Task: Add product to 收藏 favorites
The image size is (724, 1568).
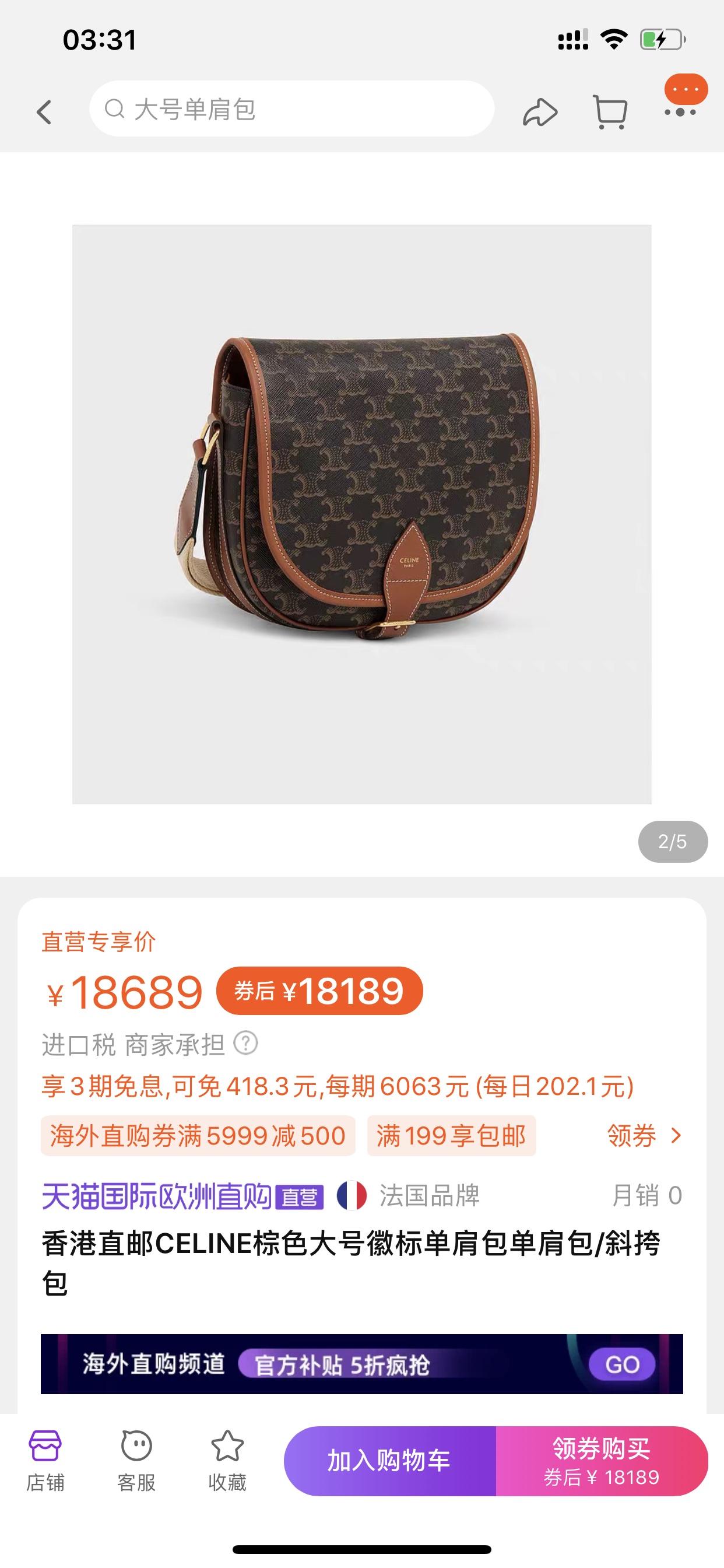Action: pos(227,1461)
